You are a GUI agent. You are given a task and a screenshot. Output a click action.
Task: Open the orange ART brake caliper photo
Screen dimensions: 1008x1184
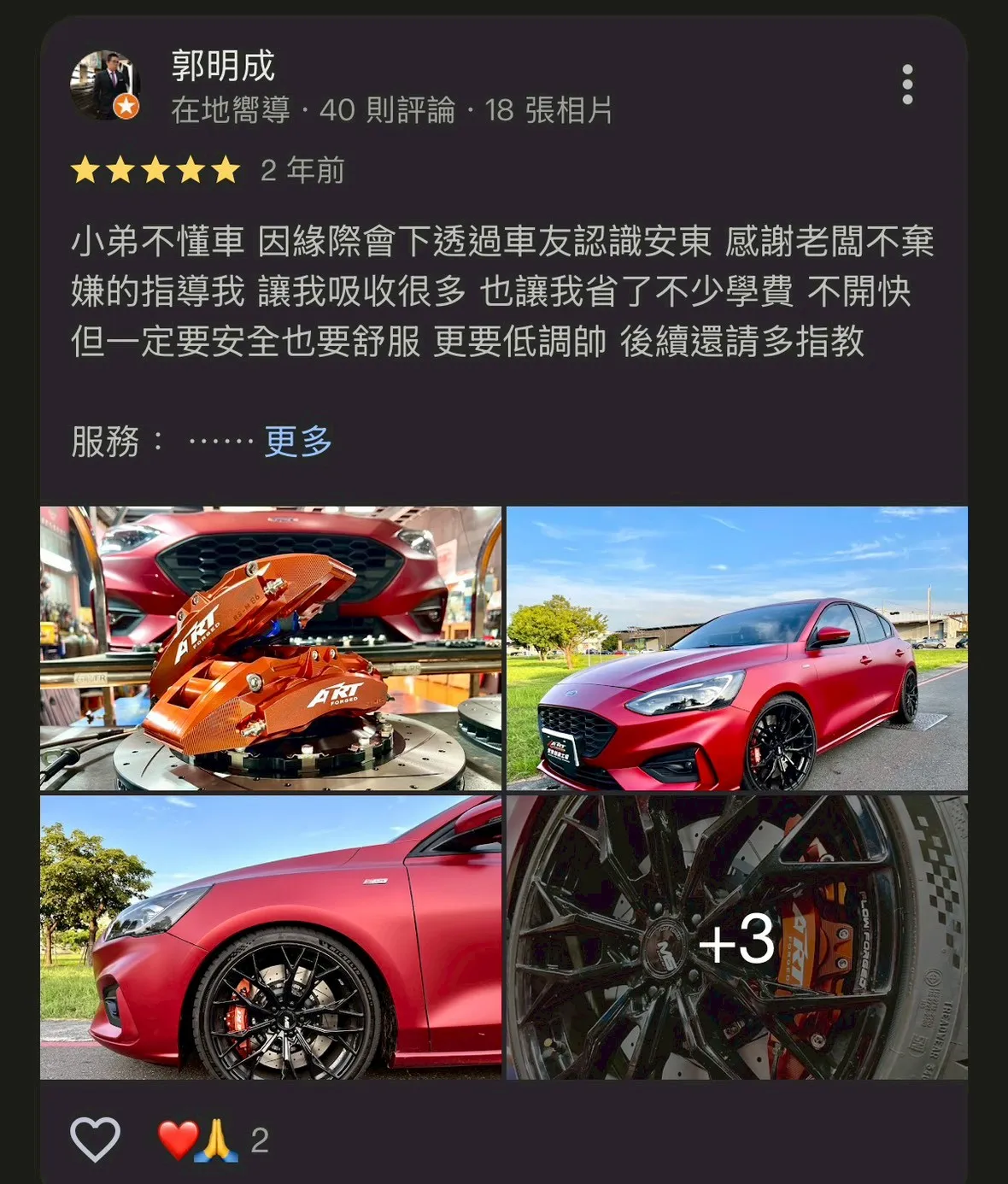click(271, 648)
